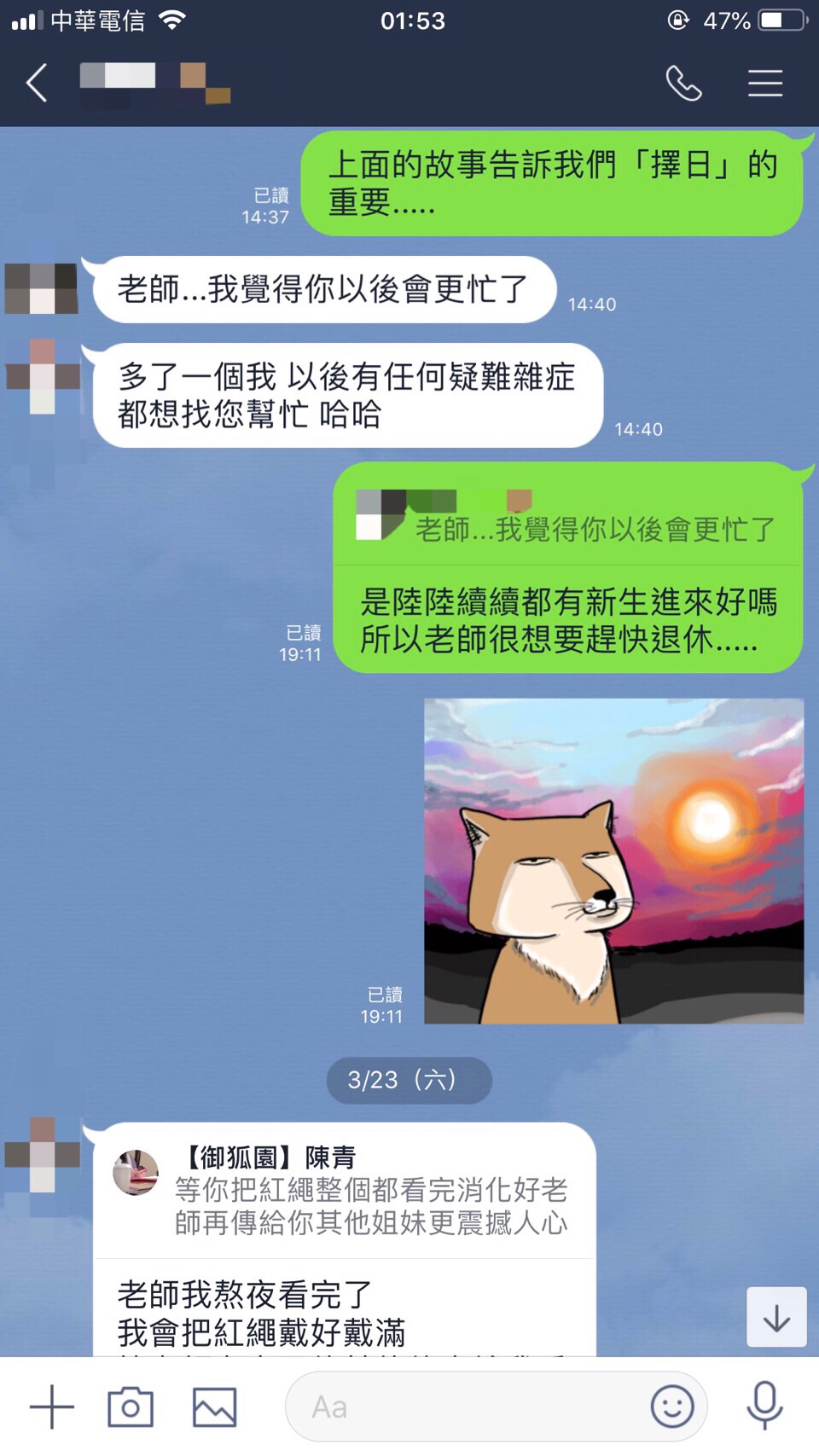Go back to the chat list
The height and width of the screenshot is (1456, 819).
pyautogui.click(x=37, y=84)
